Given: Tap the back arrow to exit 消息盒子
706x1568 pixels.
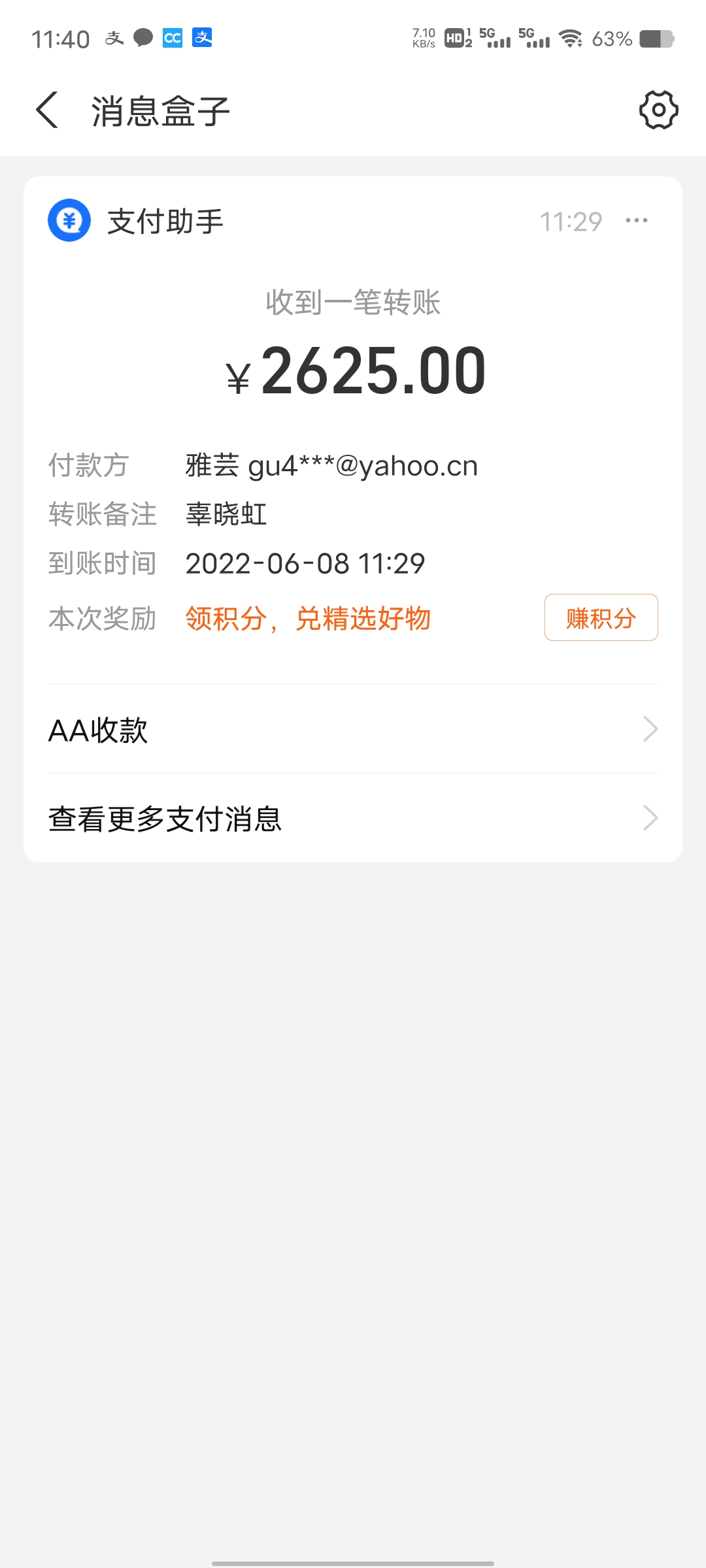Looking at the screenshot, I should pos(47,109).
